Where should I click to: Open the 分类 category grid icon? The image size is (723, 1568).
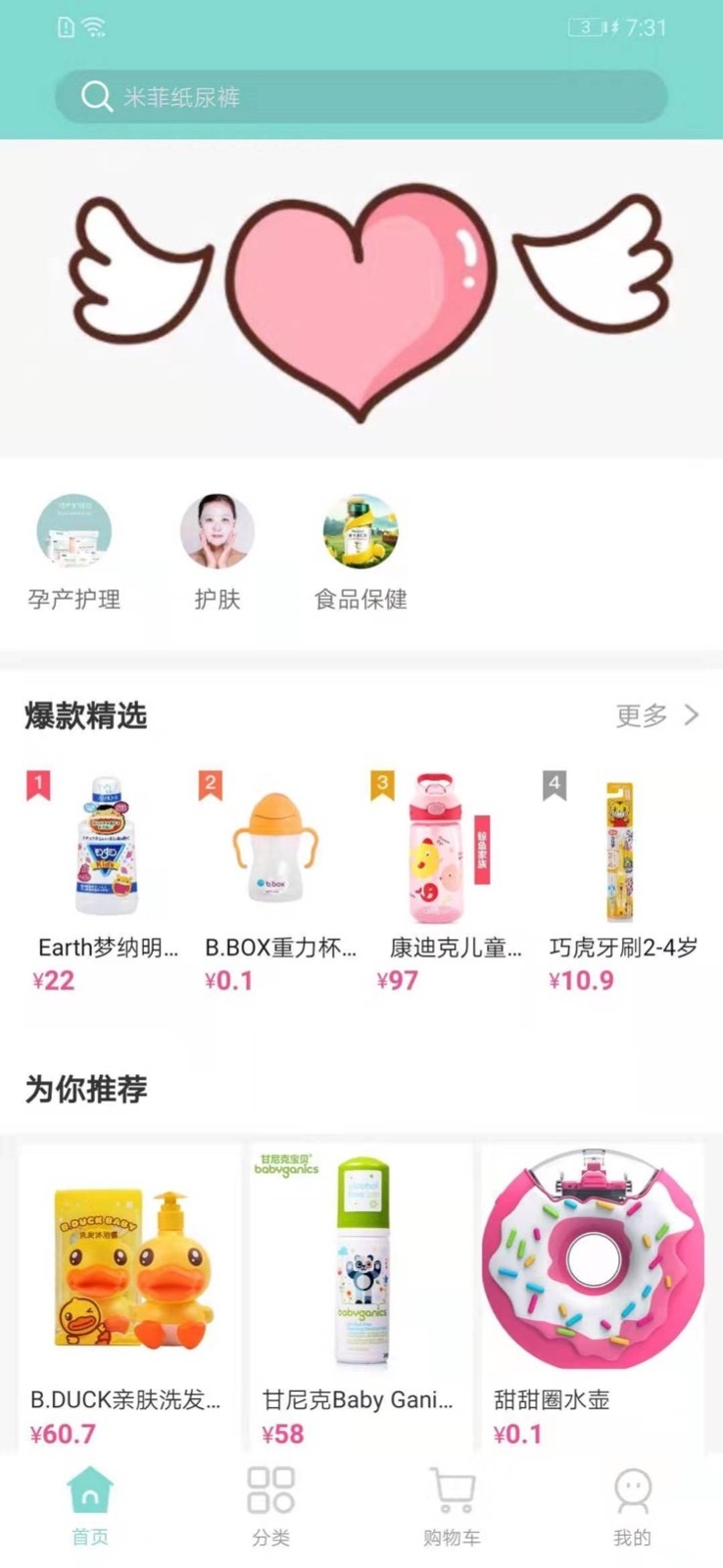tap(270, 1487)
